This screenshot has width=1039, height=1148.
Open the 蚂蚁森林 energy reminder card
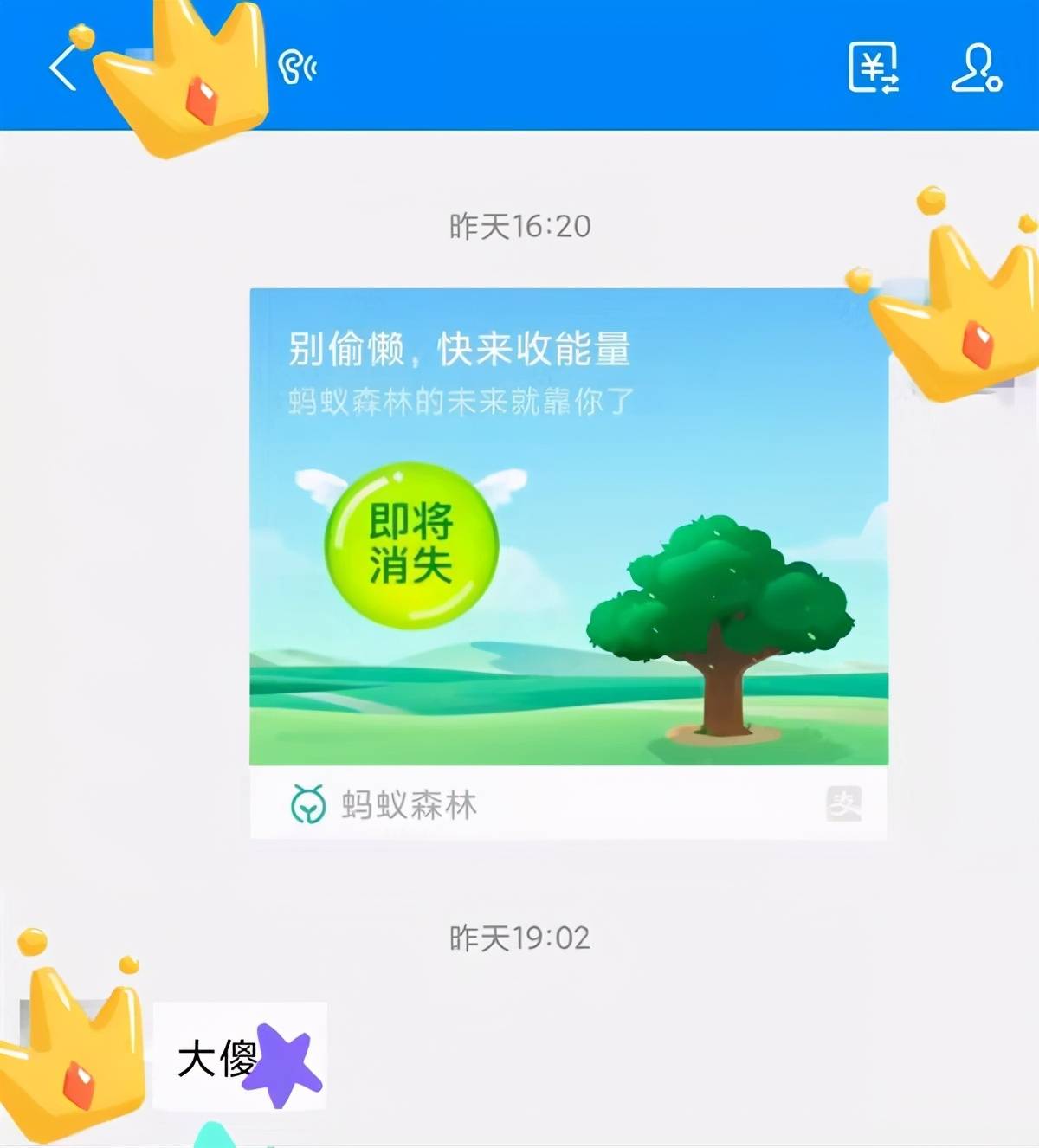pyautogui.click(x=569, y=563)
